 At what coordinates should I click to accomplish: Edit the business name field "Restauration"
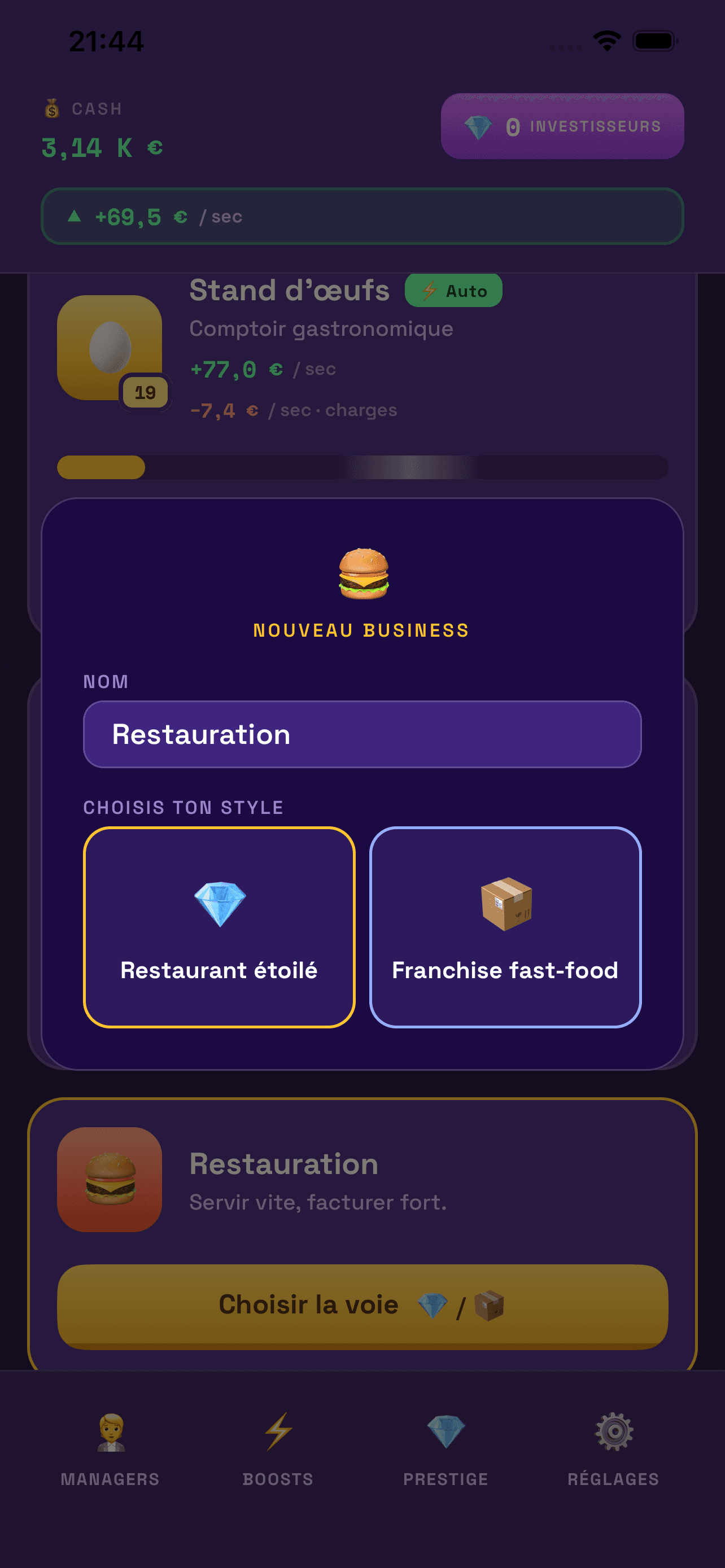[362, 734]
